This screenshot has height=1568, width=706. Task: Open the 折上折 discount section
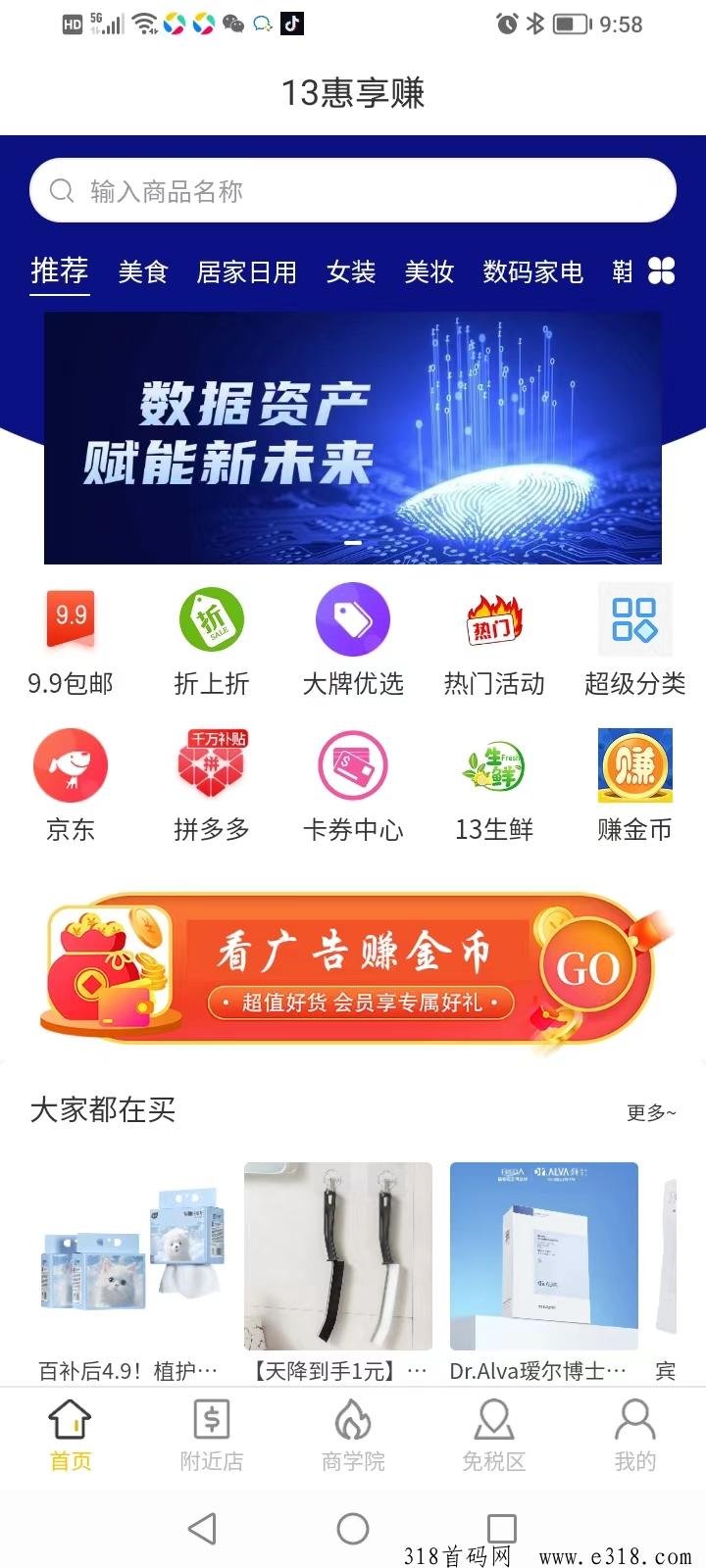tap(212, 642)
